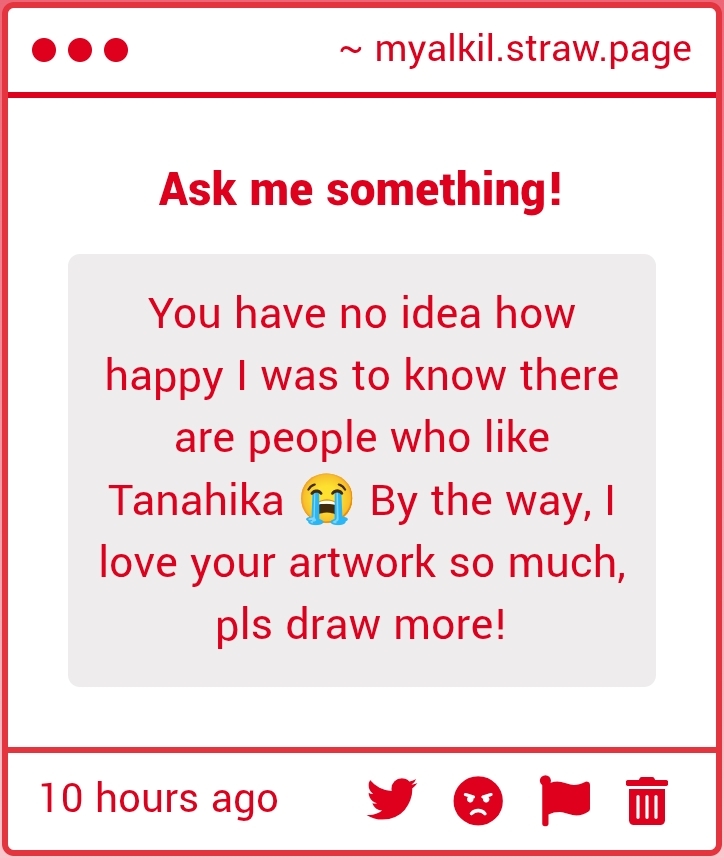Delete this ask with the trash icon
724x858 pixels.
pos(647,801)
